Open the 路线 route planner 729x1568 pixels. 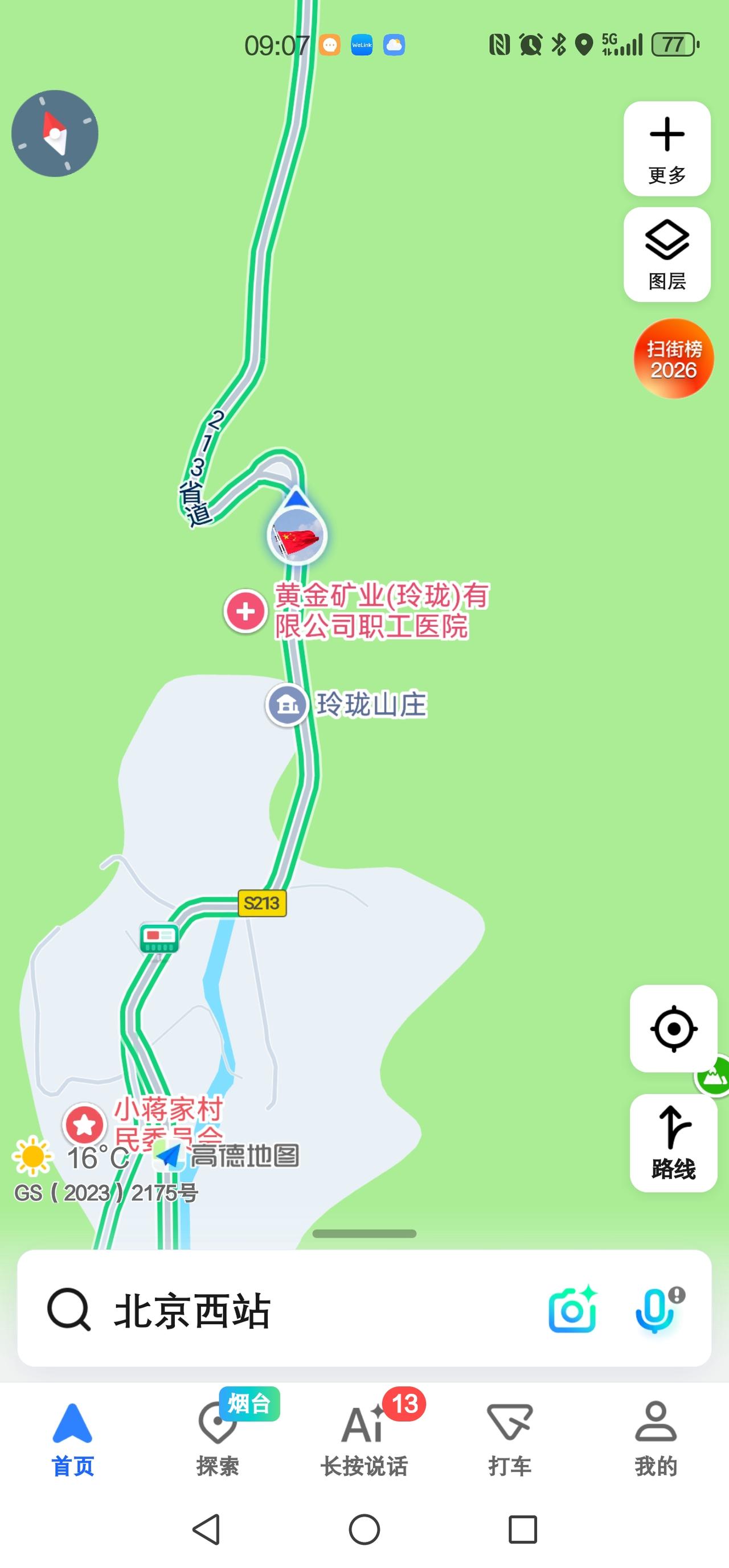coord(674,1143)
